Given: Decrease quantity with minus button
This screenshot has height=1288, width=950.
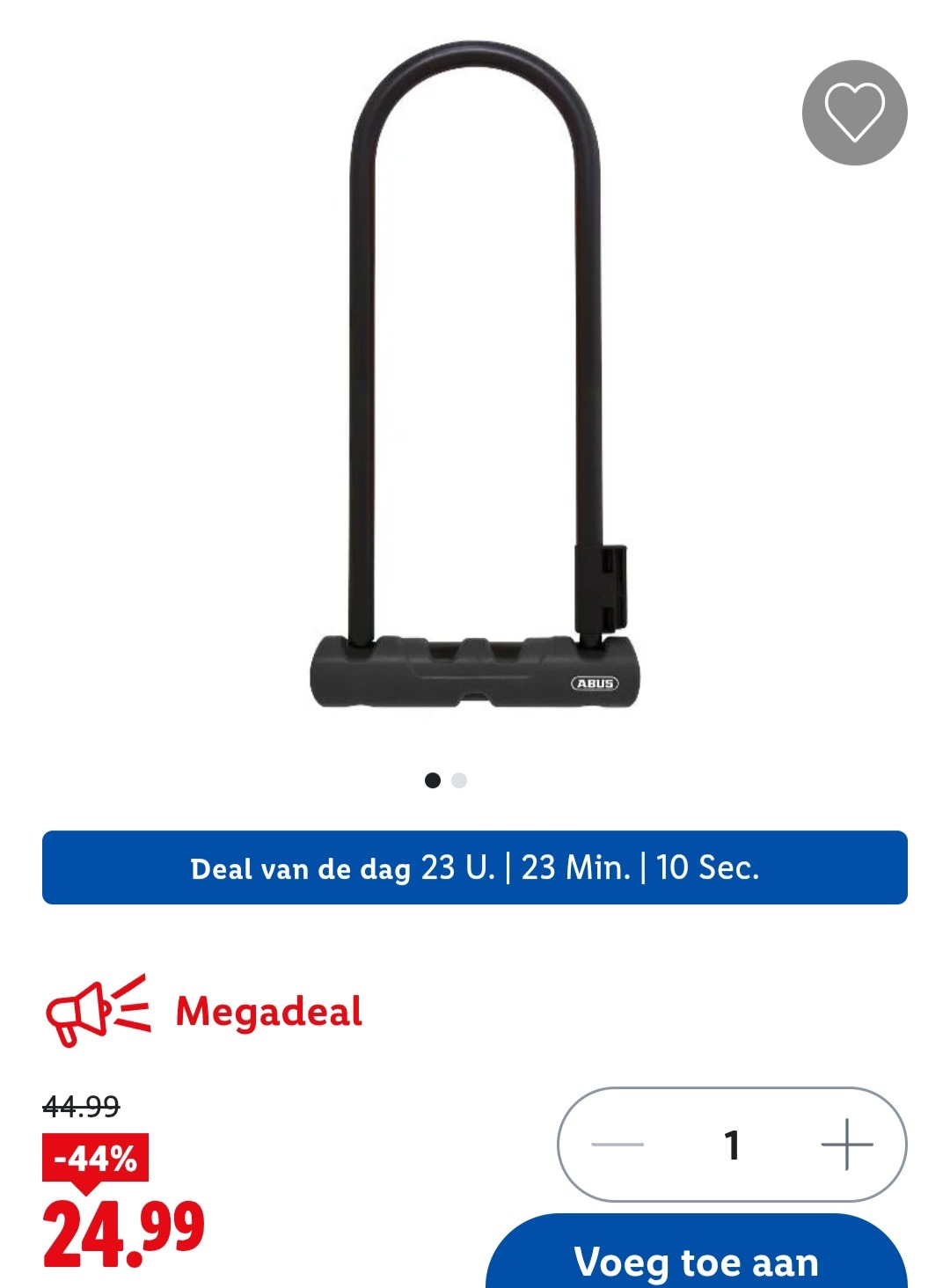Looking at the screenshot, I should click(x=617, y=1145).
